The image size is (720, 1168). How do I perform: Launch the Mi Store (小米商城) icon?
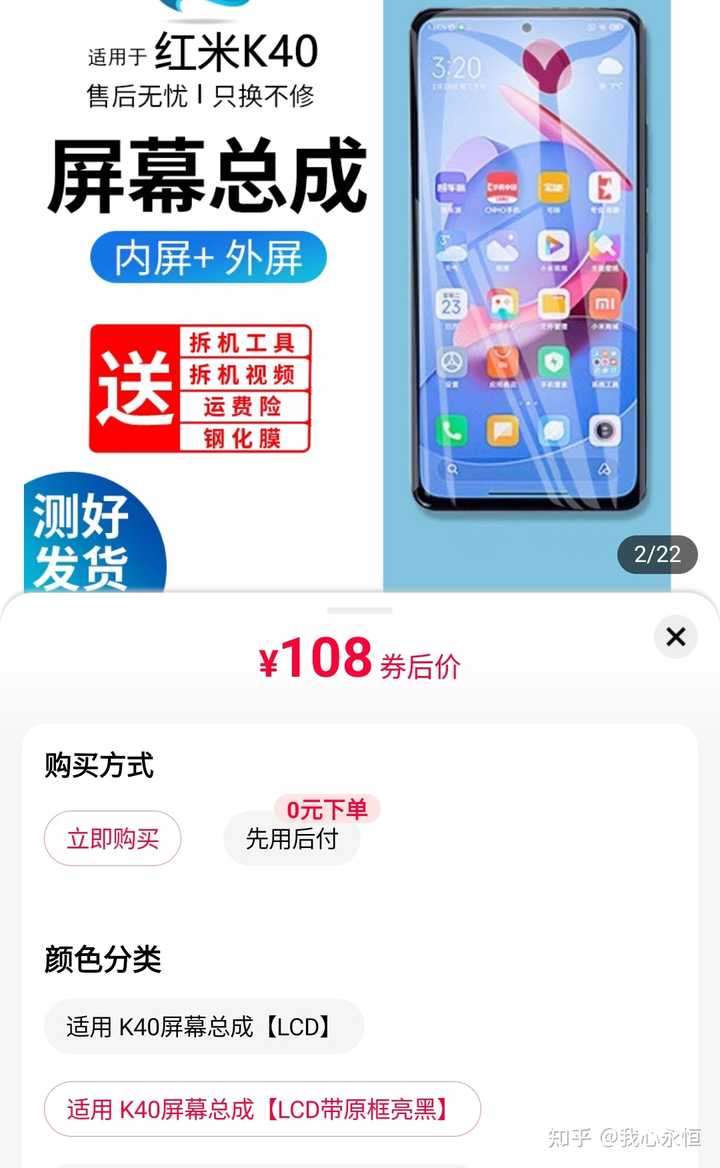click(x=603, y=303)
